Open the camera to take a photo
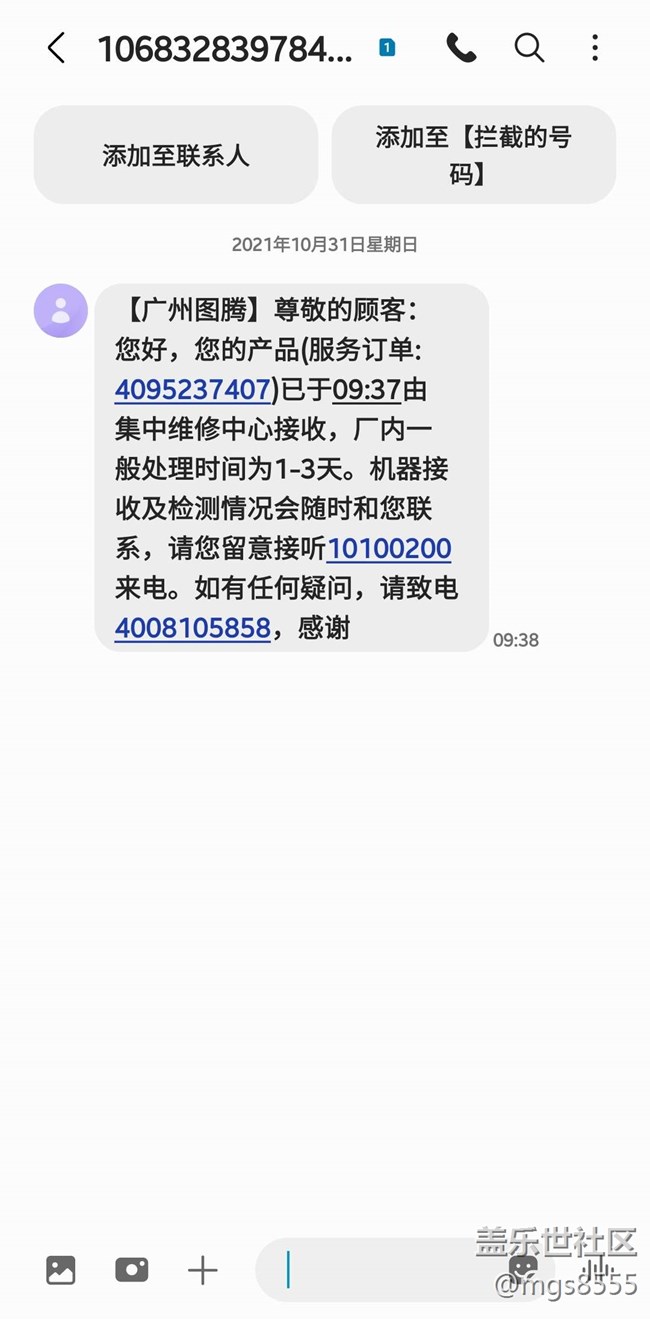650x1319 pixels. [x=132, y=1270]
